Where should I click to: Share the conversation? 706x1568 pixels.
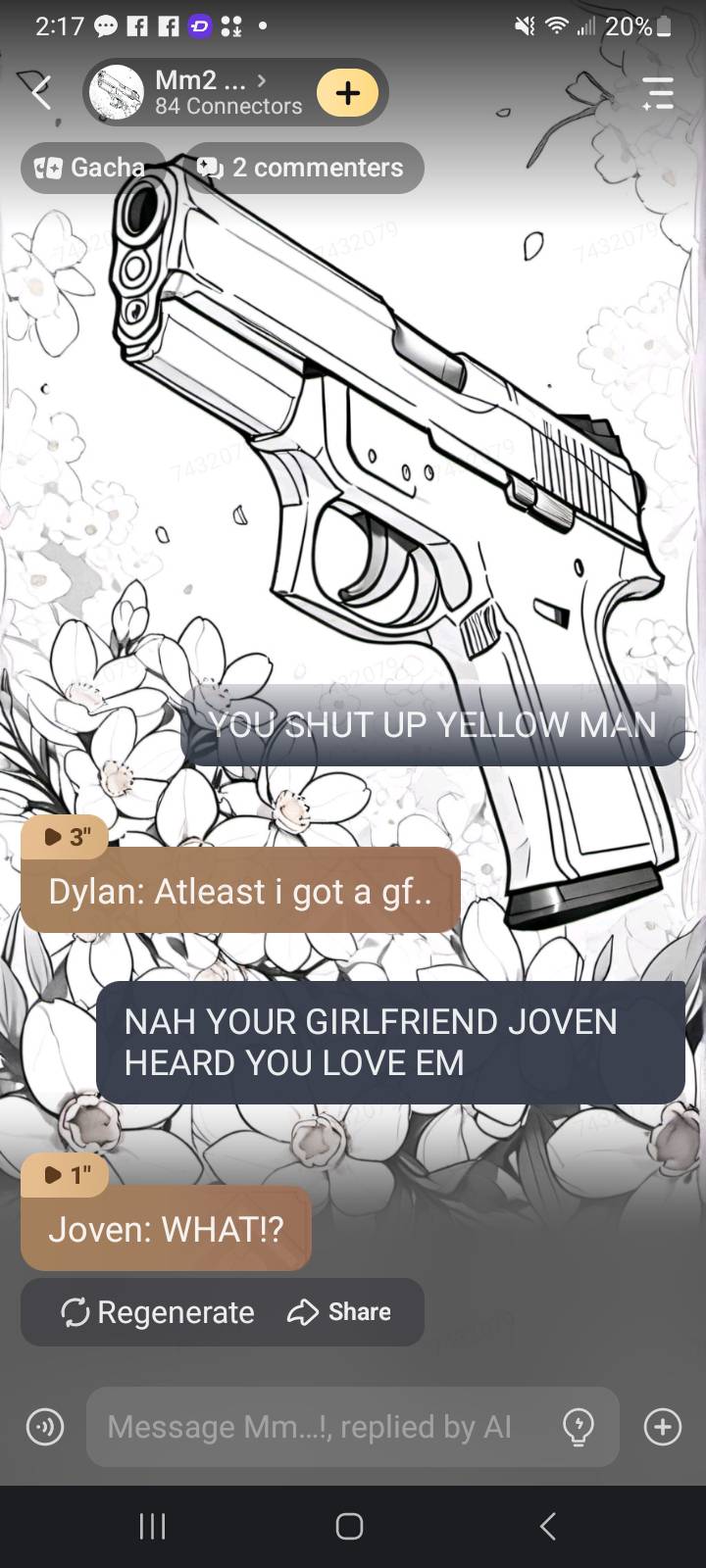(339, 1312)
